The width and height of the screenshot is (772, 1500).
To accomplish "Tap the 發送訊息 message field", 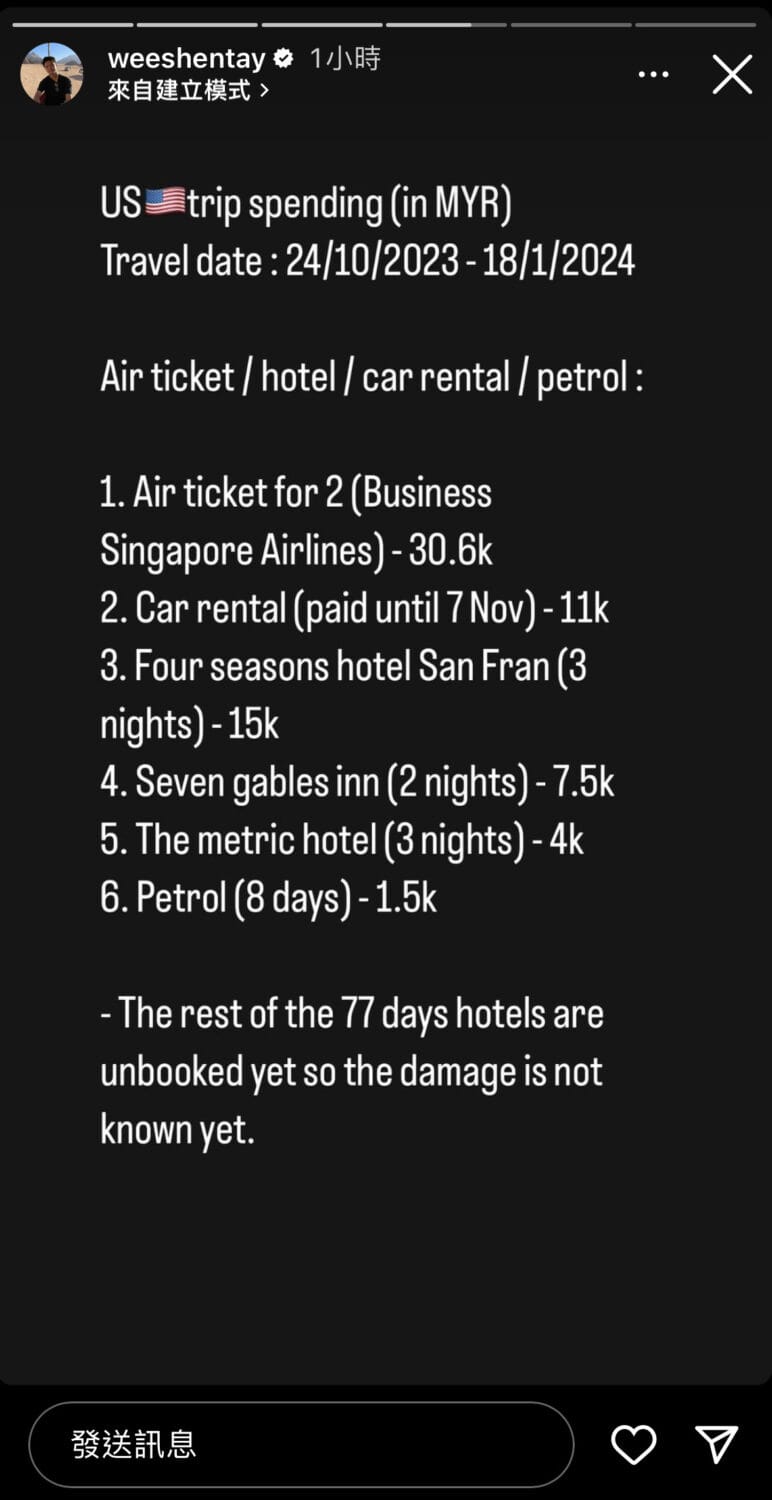I will tap(301, 1444).
